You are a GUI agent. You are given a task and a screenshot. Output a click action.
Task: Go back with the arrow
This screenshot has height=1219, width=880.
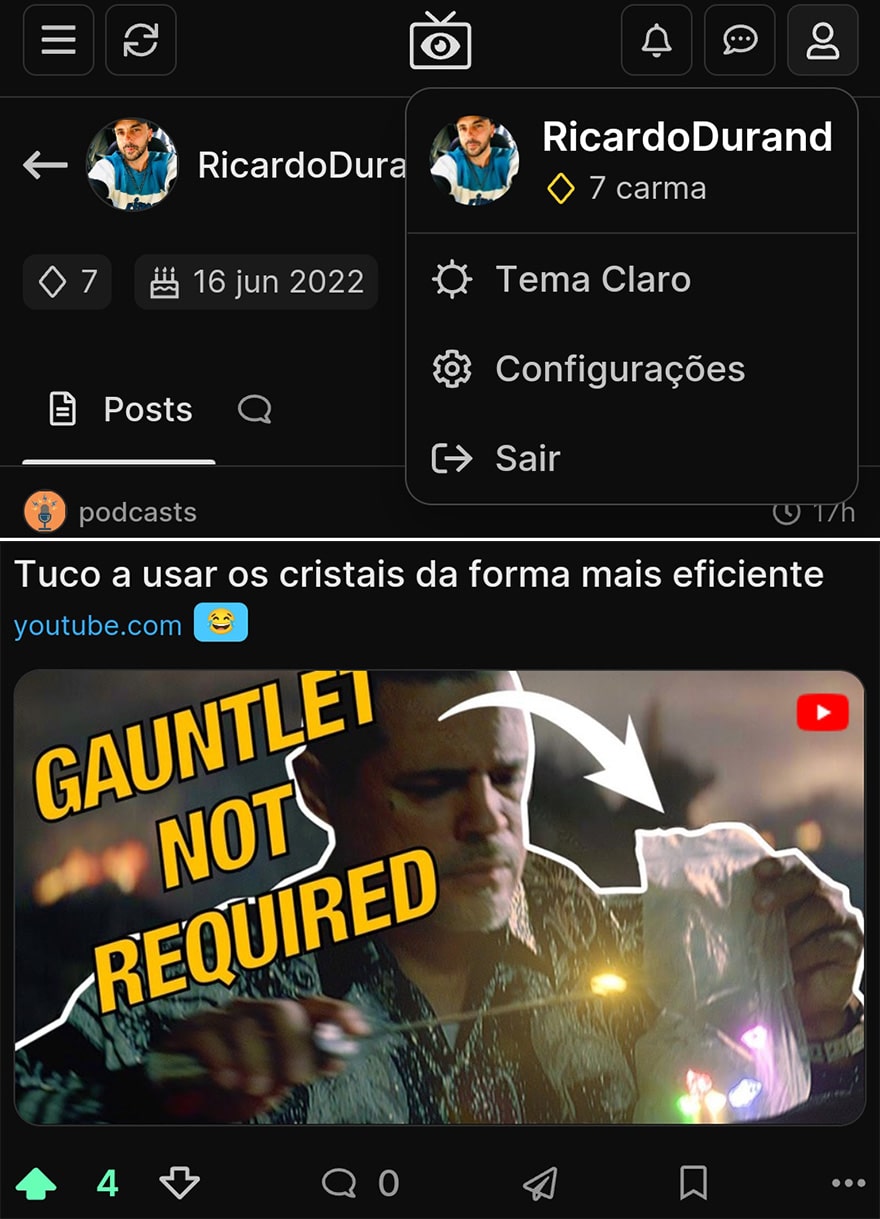click(45, 165)
